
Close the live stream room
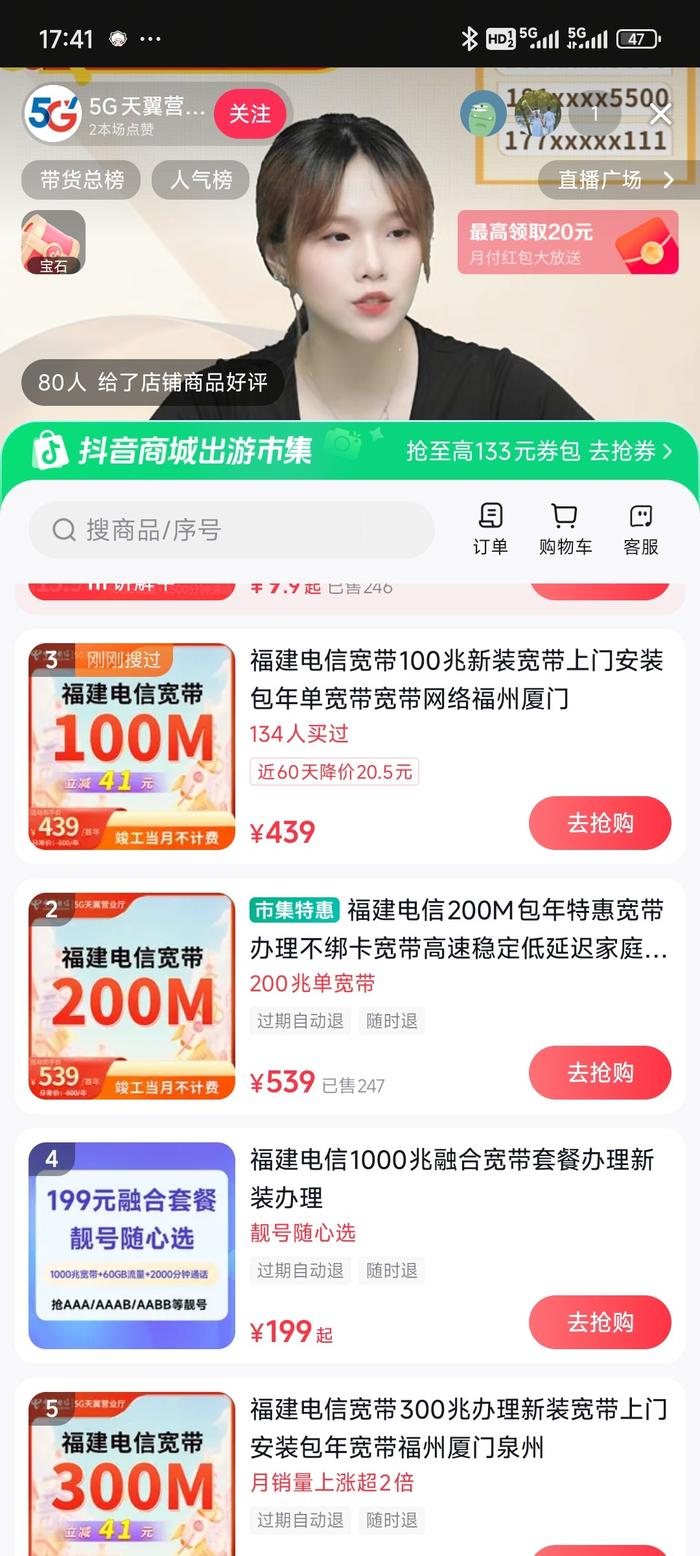(660, 114)
